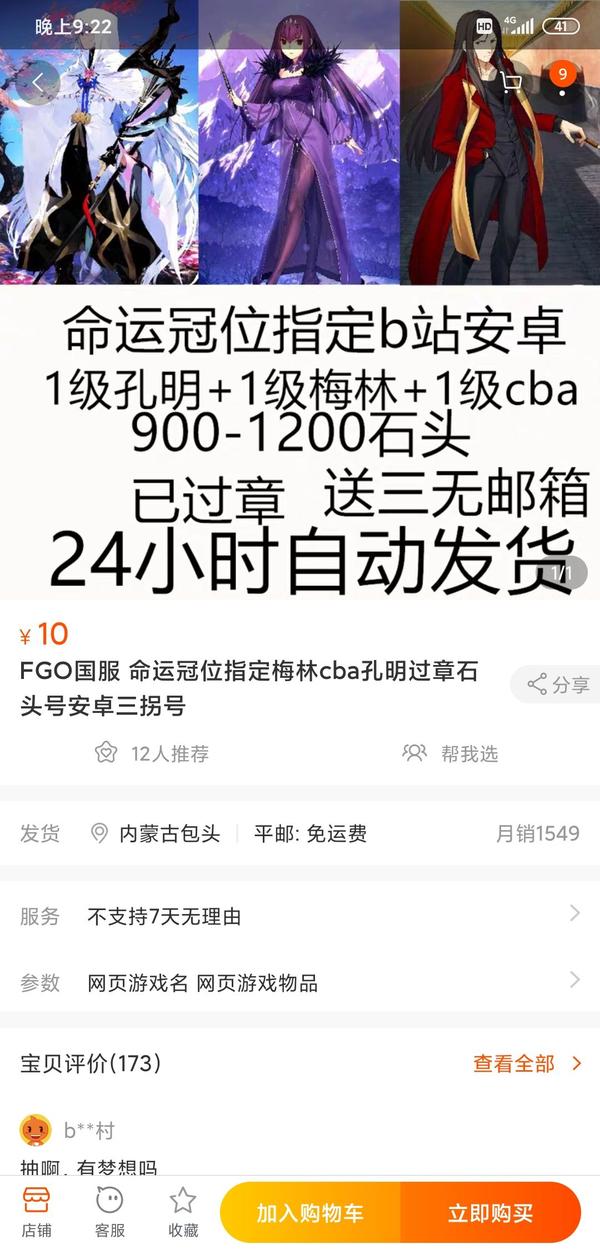Tap 加入购物车 button

pos(310,1213)
